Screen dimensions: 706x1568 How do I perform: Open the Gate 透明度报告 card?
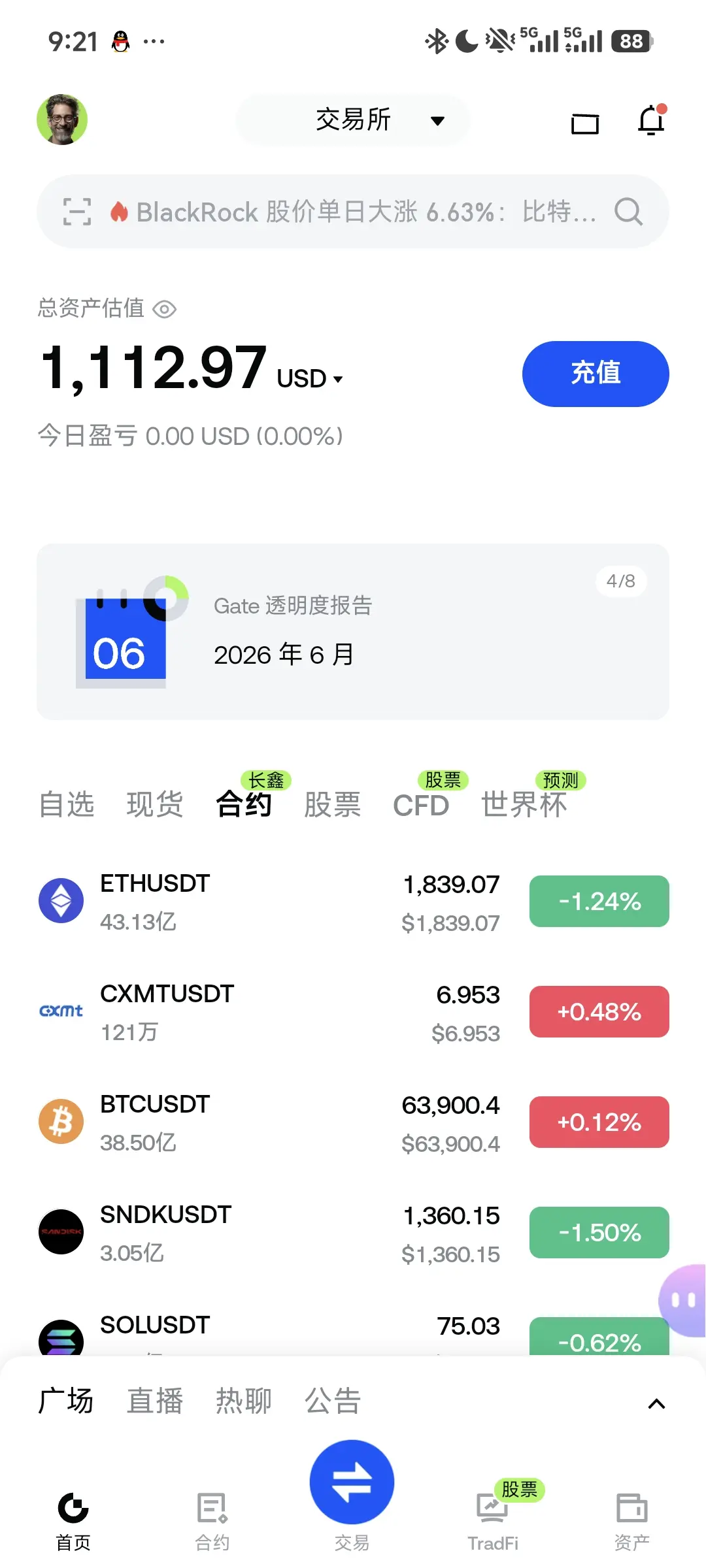(353, 632)
